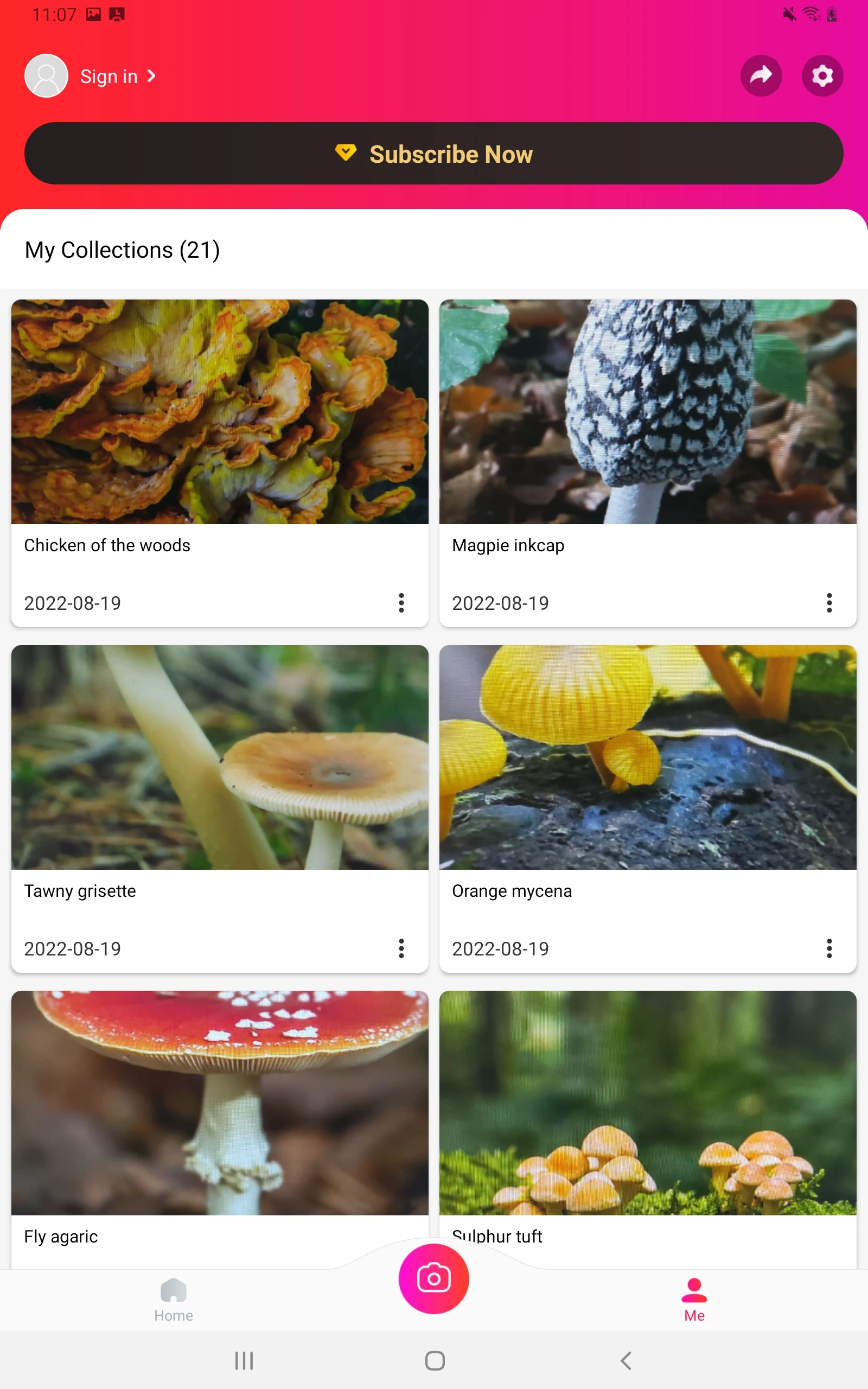The image size is (868, 1389).
Task: Open the options menu for Chicken of the woods
Action: point(401,603)
